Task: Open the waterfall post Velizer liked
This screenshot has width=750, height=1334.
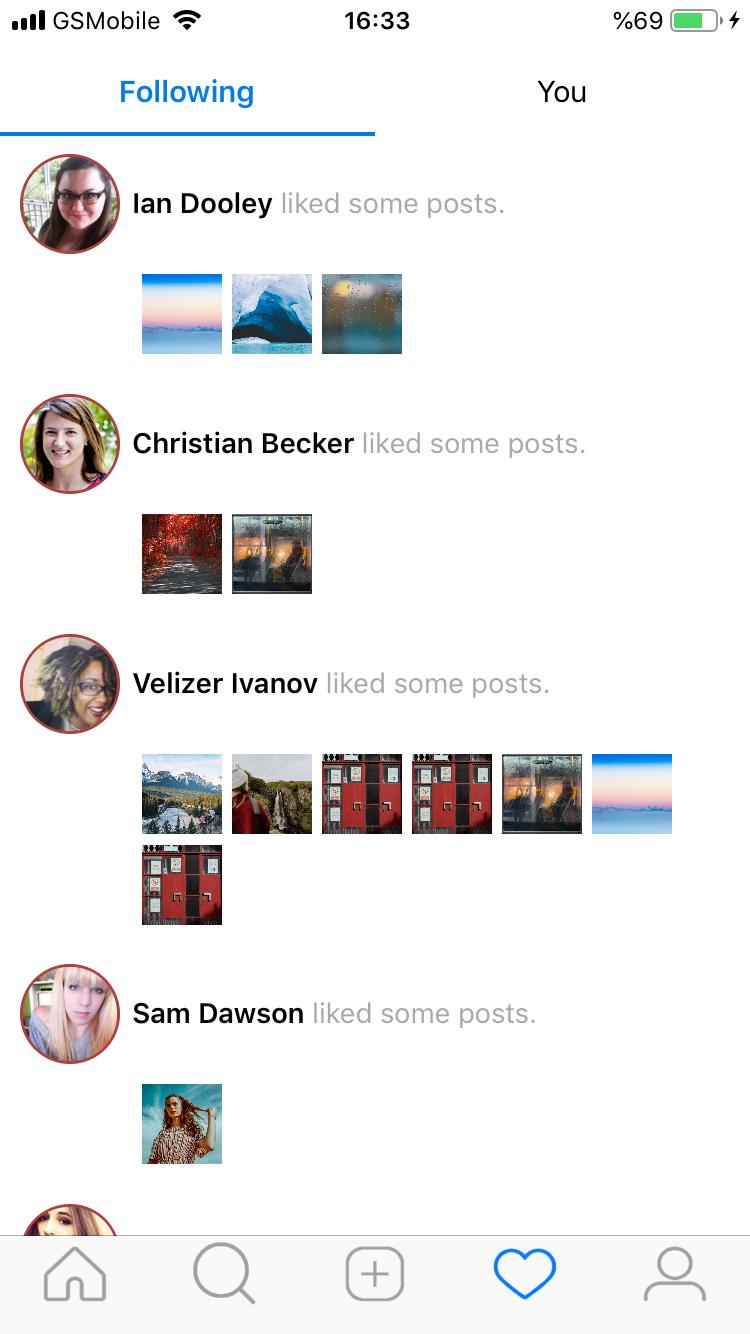Action: point(272,794)
